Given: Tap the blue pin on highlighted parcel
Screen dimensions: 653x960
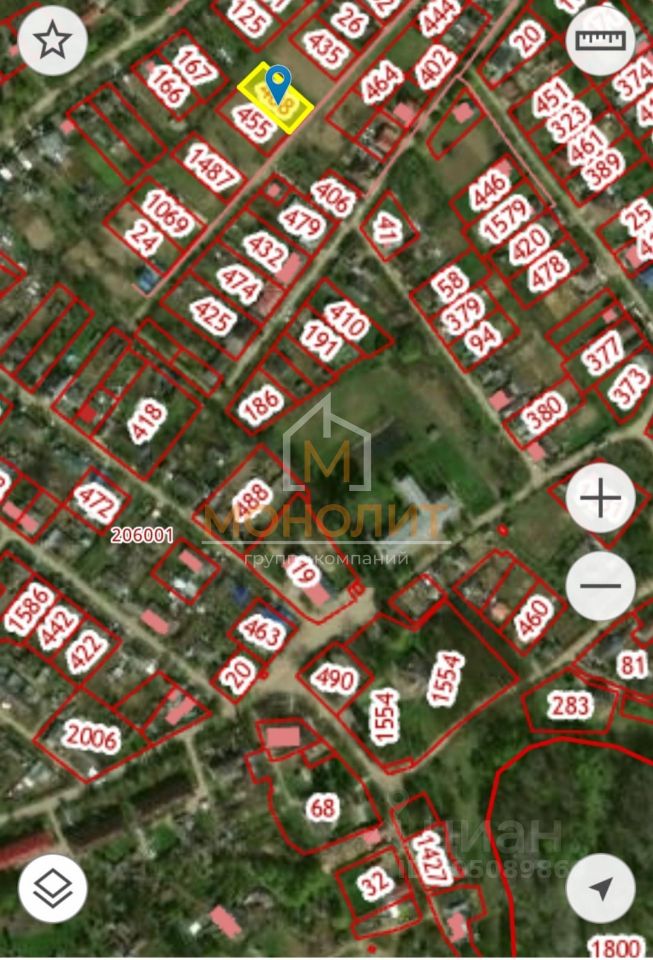Looking at the screenshot, I should click(280, 80).
